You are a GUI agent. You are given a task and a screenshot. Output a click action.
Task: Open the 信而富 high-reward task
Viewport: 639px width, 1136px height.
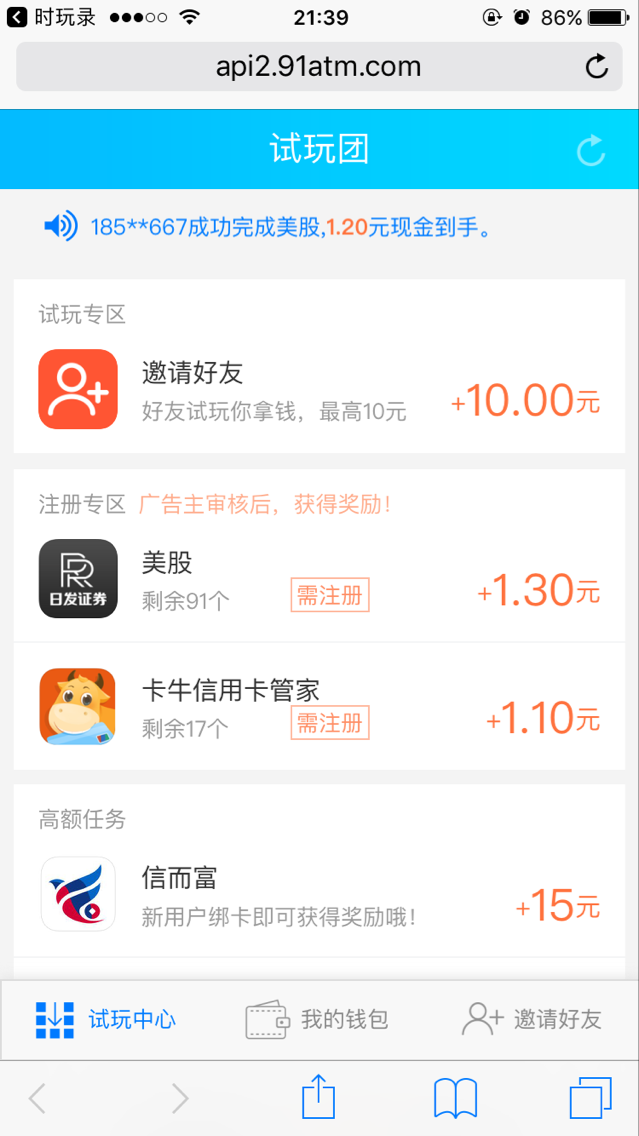(320, 895)
